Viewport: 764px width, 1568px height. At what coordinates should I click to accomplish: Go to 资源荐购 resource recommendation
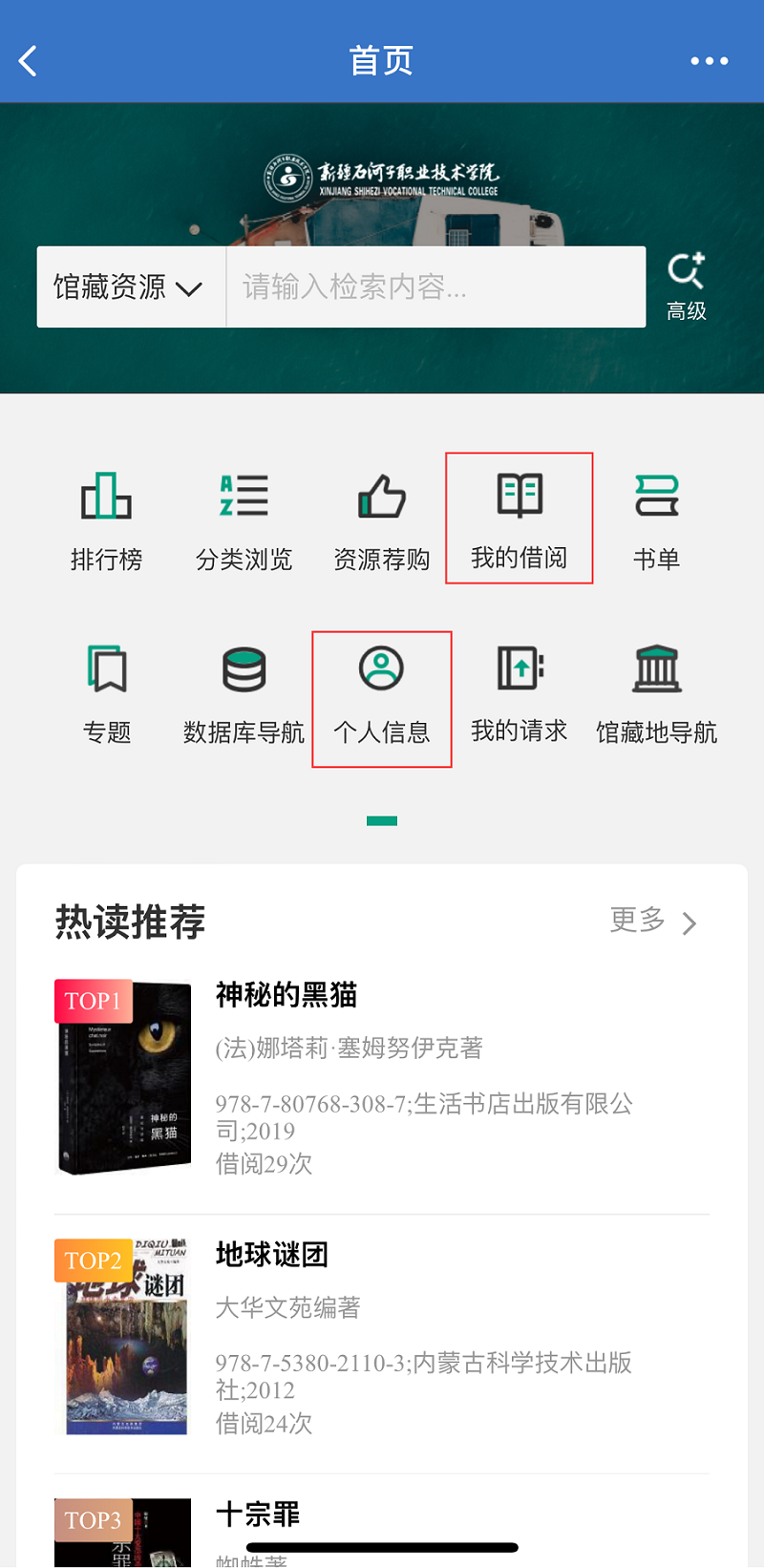(x=382, y=520)
